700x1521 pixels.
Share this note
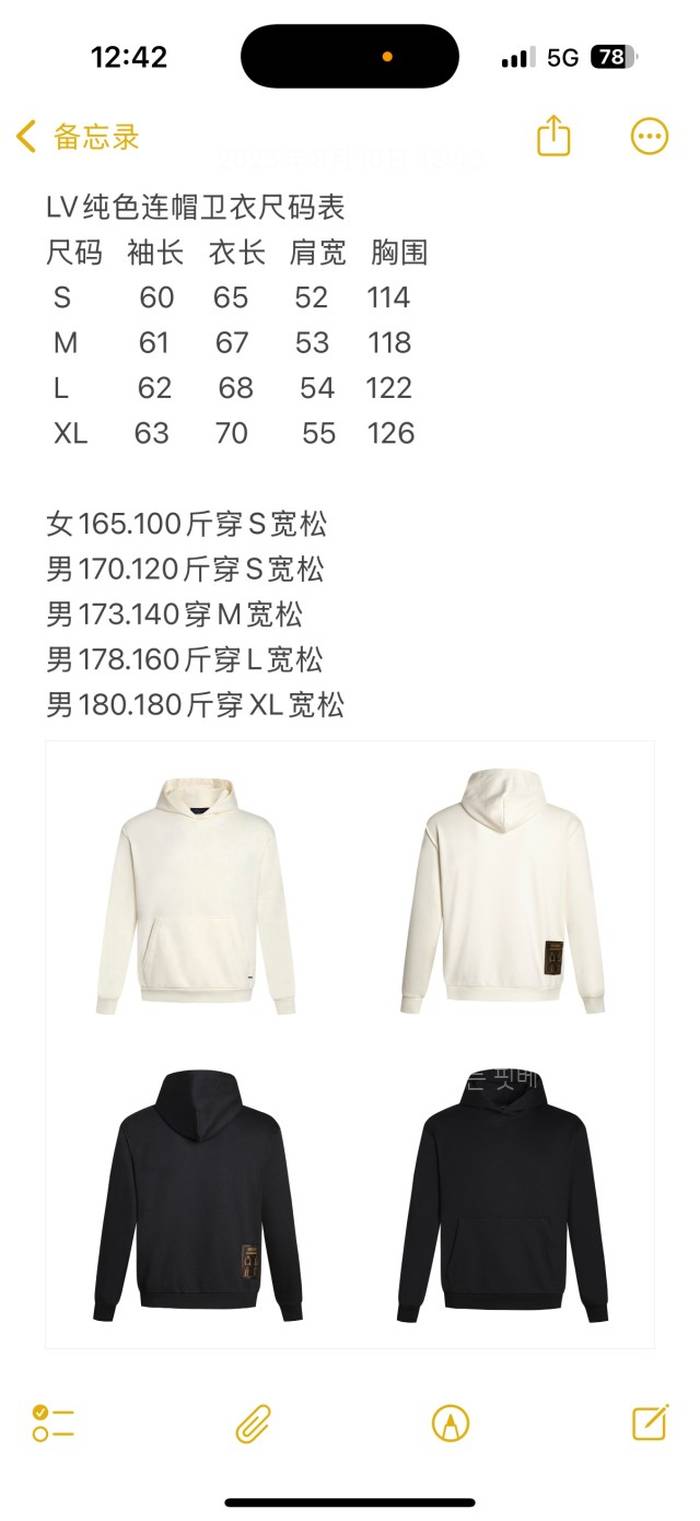click(553, 136)
